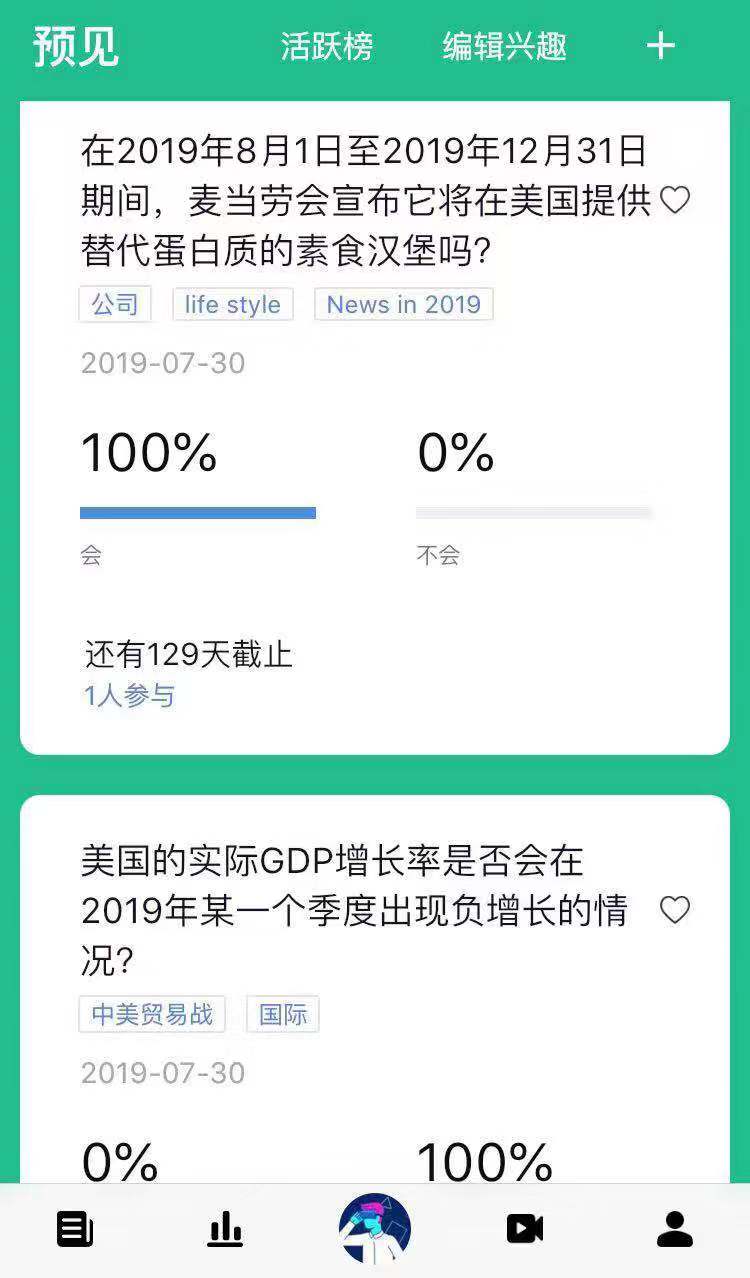Image resolution: width=750 pixels, height=1278 pixels.
Task: Open 编辑兴趣 to edit interests
Action: [505, 46]
